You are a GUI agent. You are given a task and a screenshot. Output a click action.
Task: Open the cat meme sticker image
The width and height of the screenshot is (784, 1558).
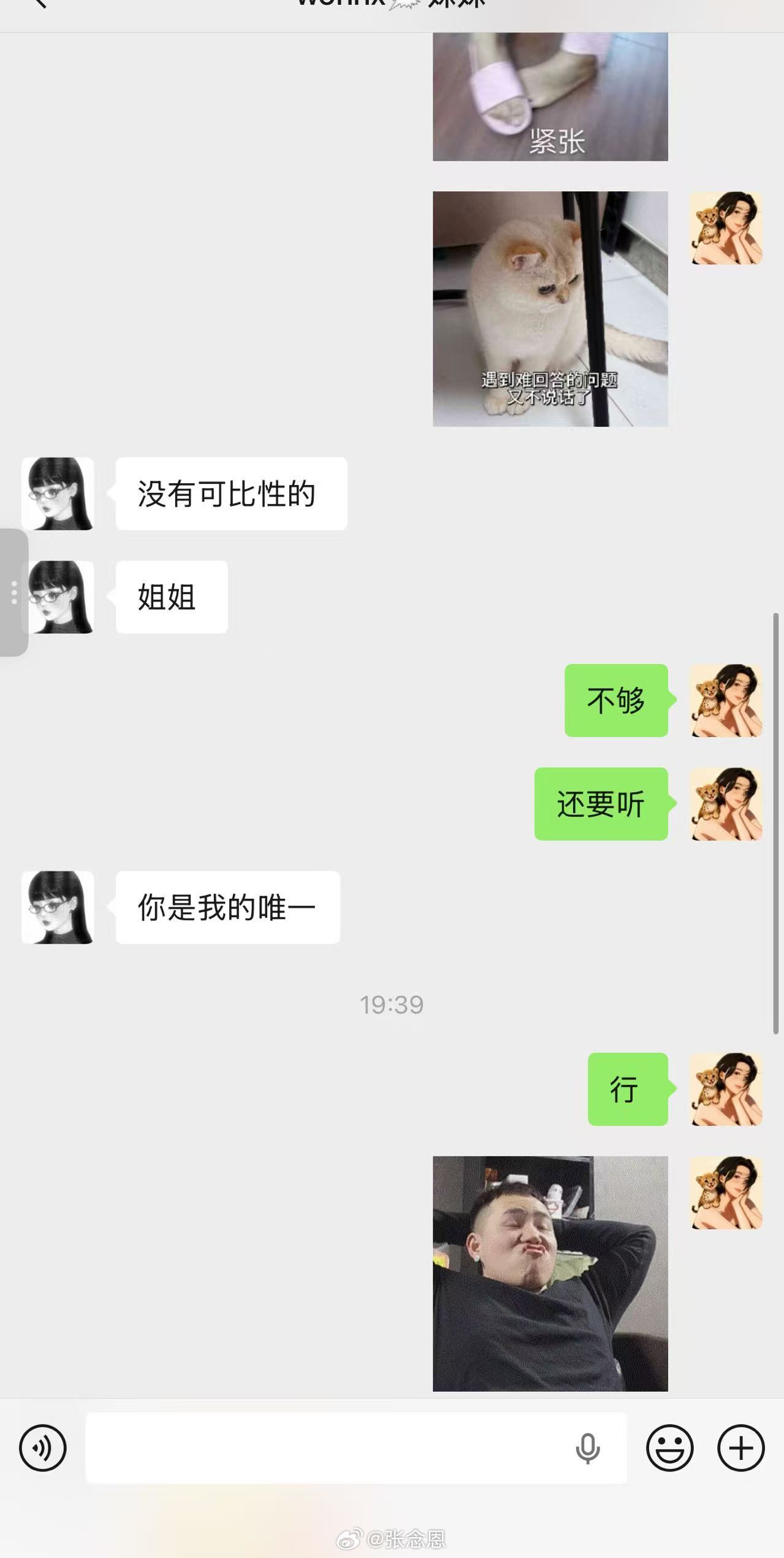coord(550,309)
